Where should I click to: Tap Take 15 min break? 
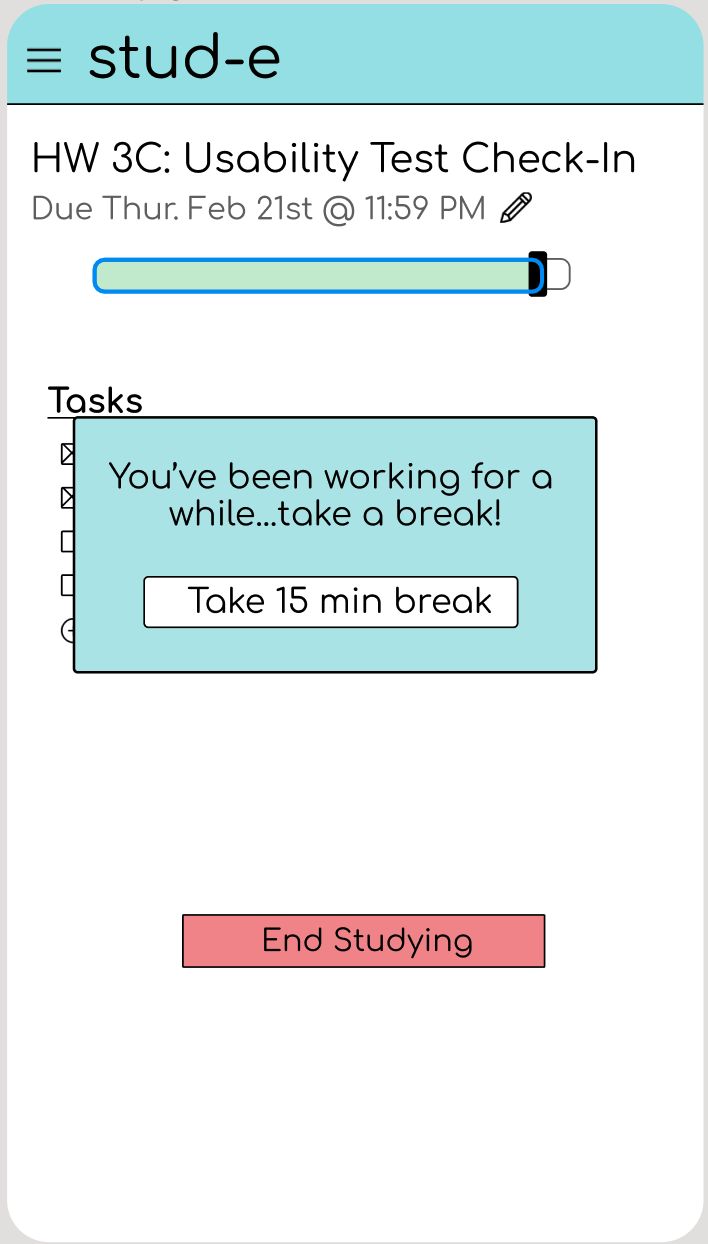(x=331, y=602)
